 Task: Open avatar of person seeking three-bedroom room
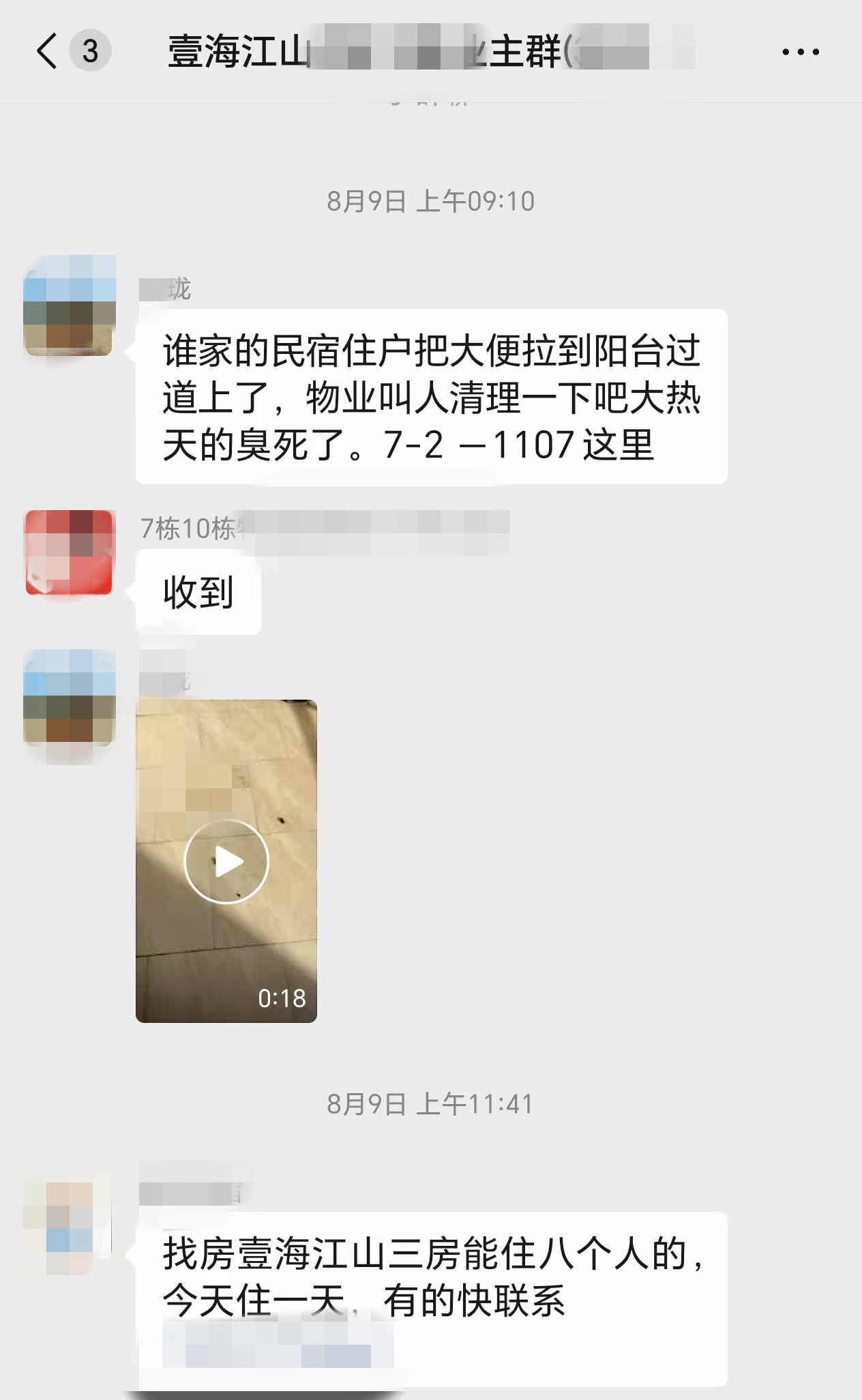click(68, 1227)
